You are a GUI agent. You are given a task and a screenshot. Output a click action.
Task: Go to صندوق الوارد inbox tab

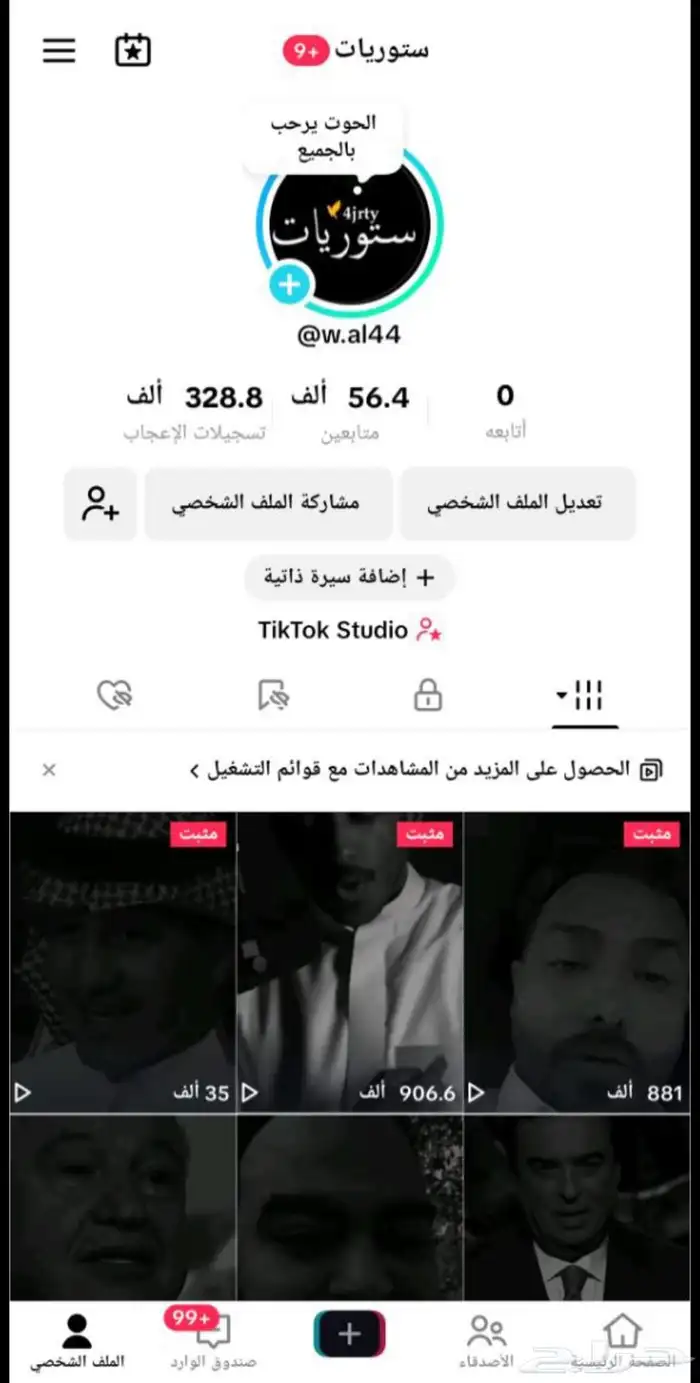click(x=212, y=1340)
